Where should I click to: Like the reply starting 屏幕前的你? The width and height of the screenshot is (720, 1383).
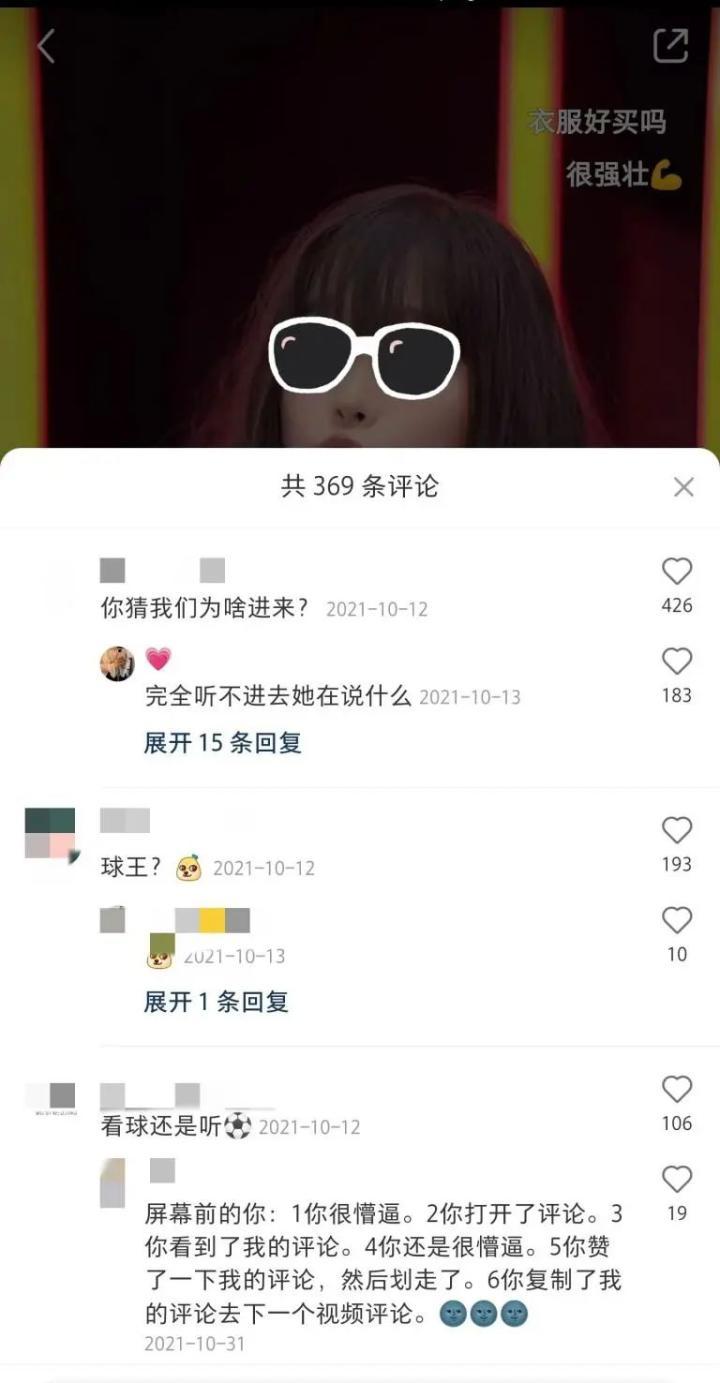coord(677,1180)
